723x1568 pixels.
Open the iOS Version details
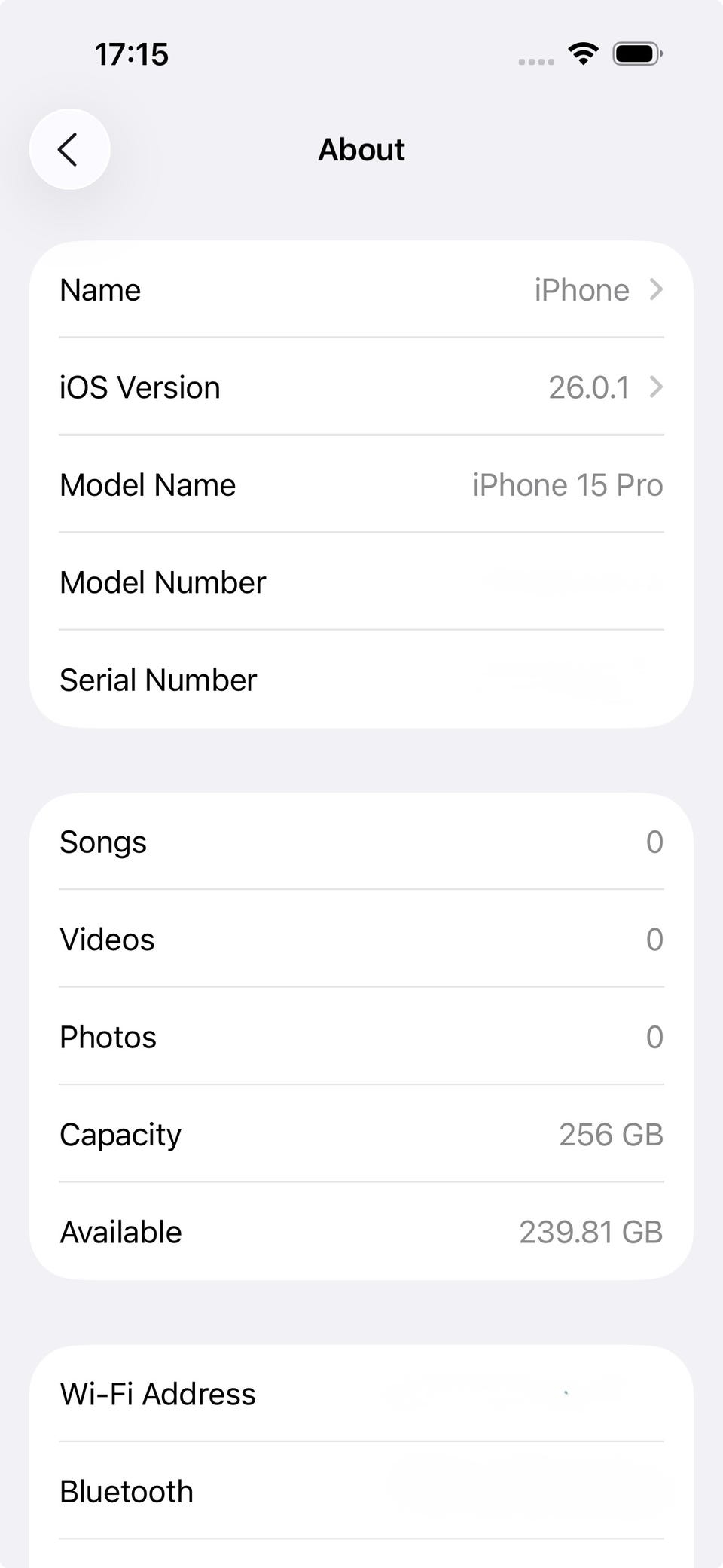(361, 387)
